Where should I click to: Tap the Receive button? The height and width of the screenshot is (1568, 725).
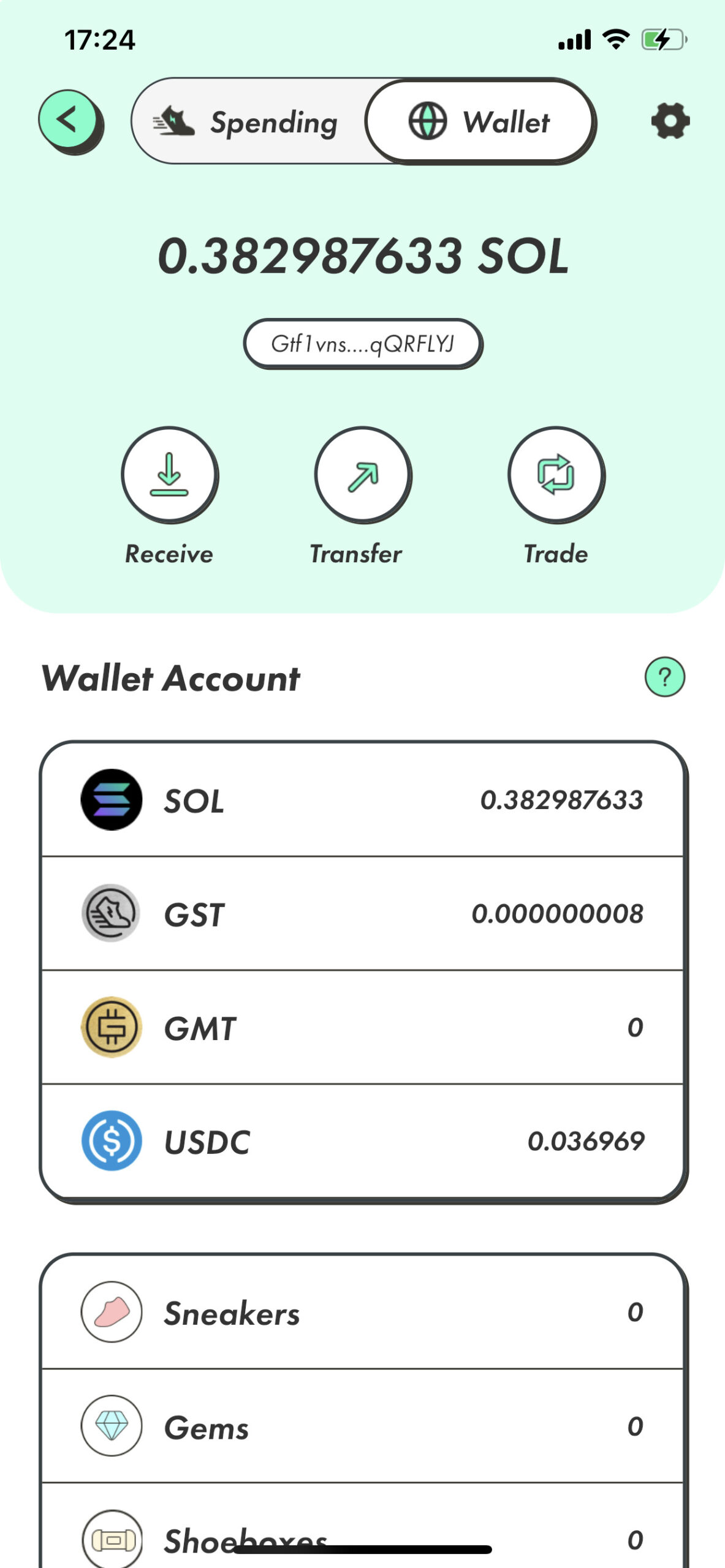tap(169, 475)
